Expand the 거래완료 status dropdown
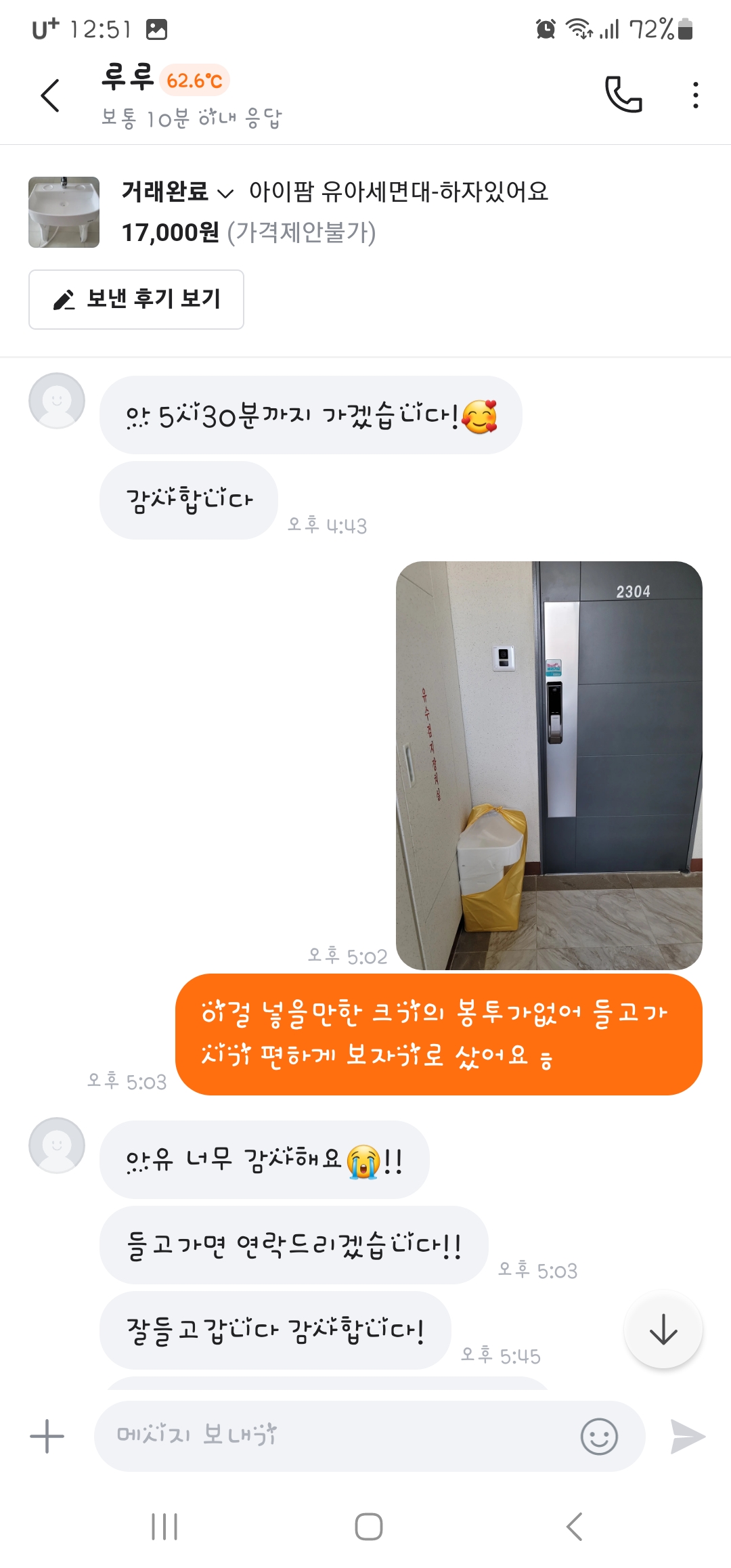The image size is (731, 1568). (x=177, y=192)
